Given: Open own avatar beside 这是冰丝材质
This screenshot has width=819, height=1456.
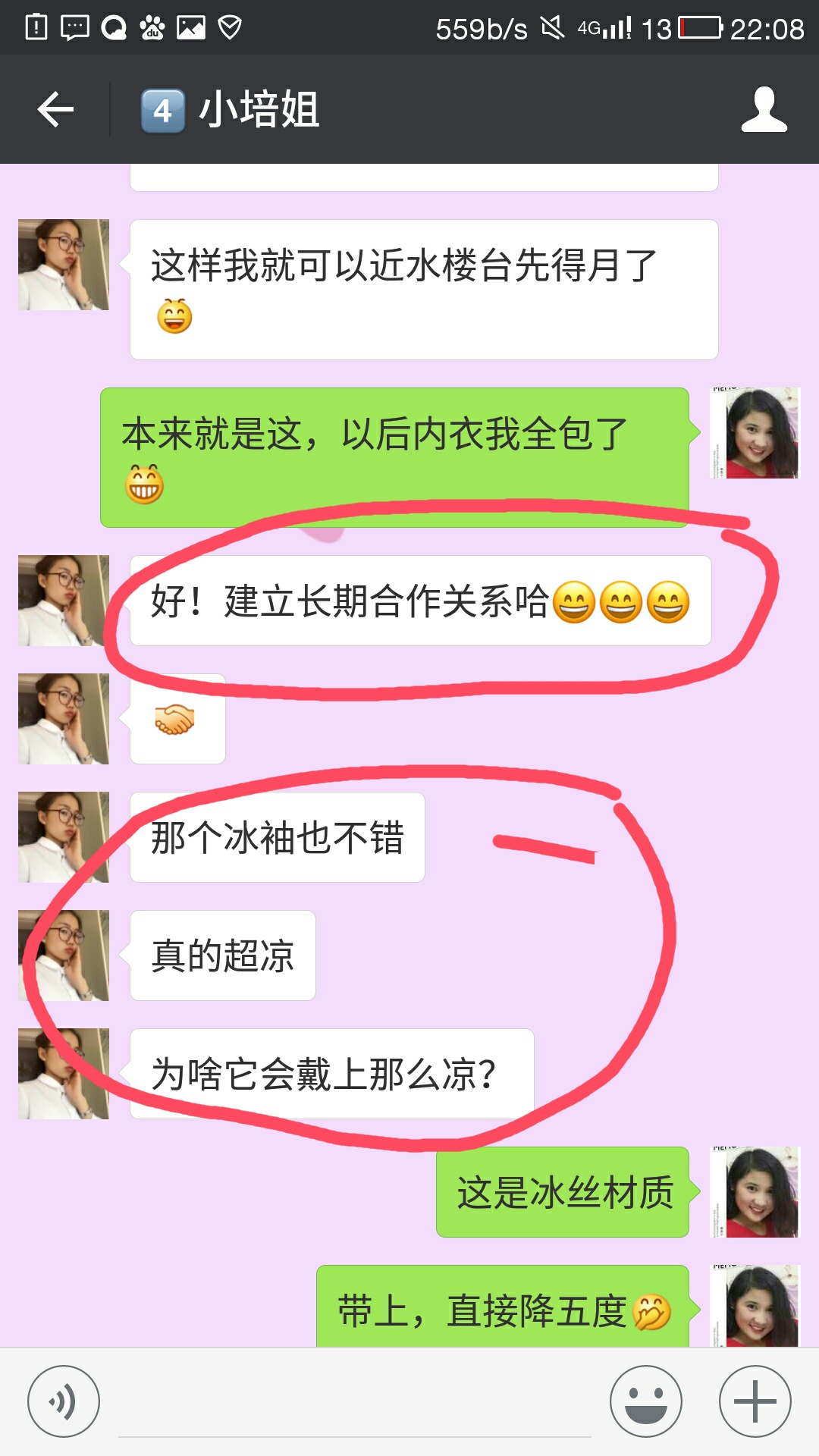Looking at the screenshot, I should (x=755, y=1192).
